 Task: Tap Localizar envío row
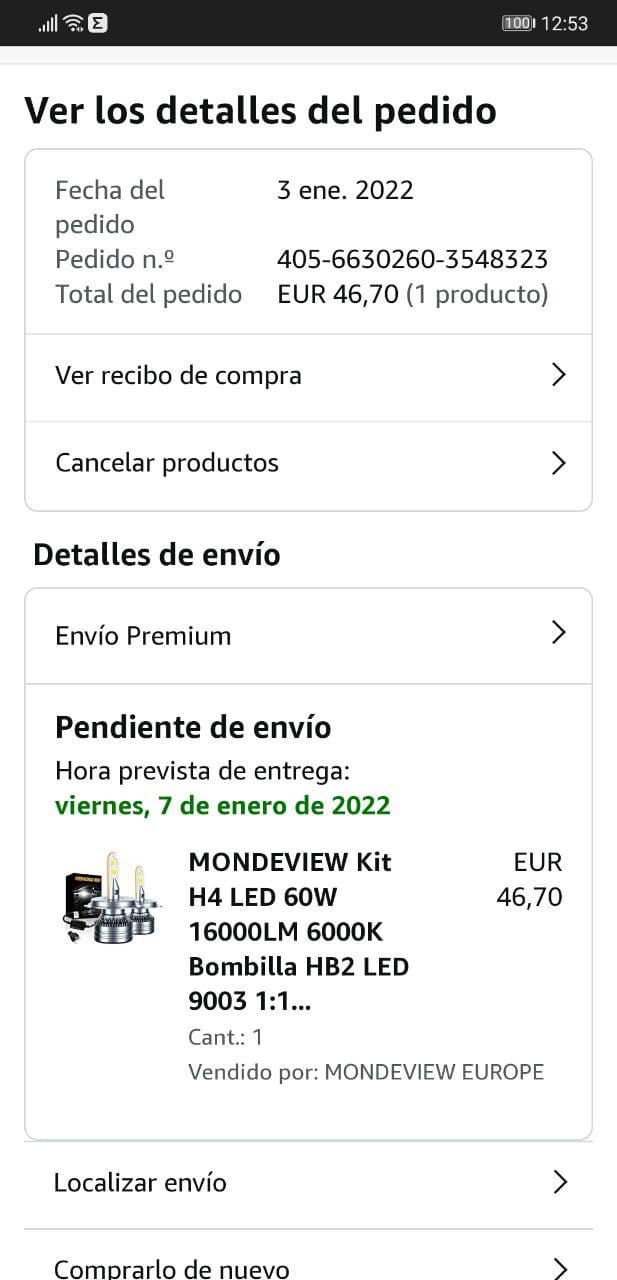(308, 1183)
